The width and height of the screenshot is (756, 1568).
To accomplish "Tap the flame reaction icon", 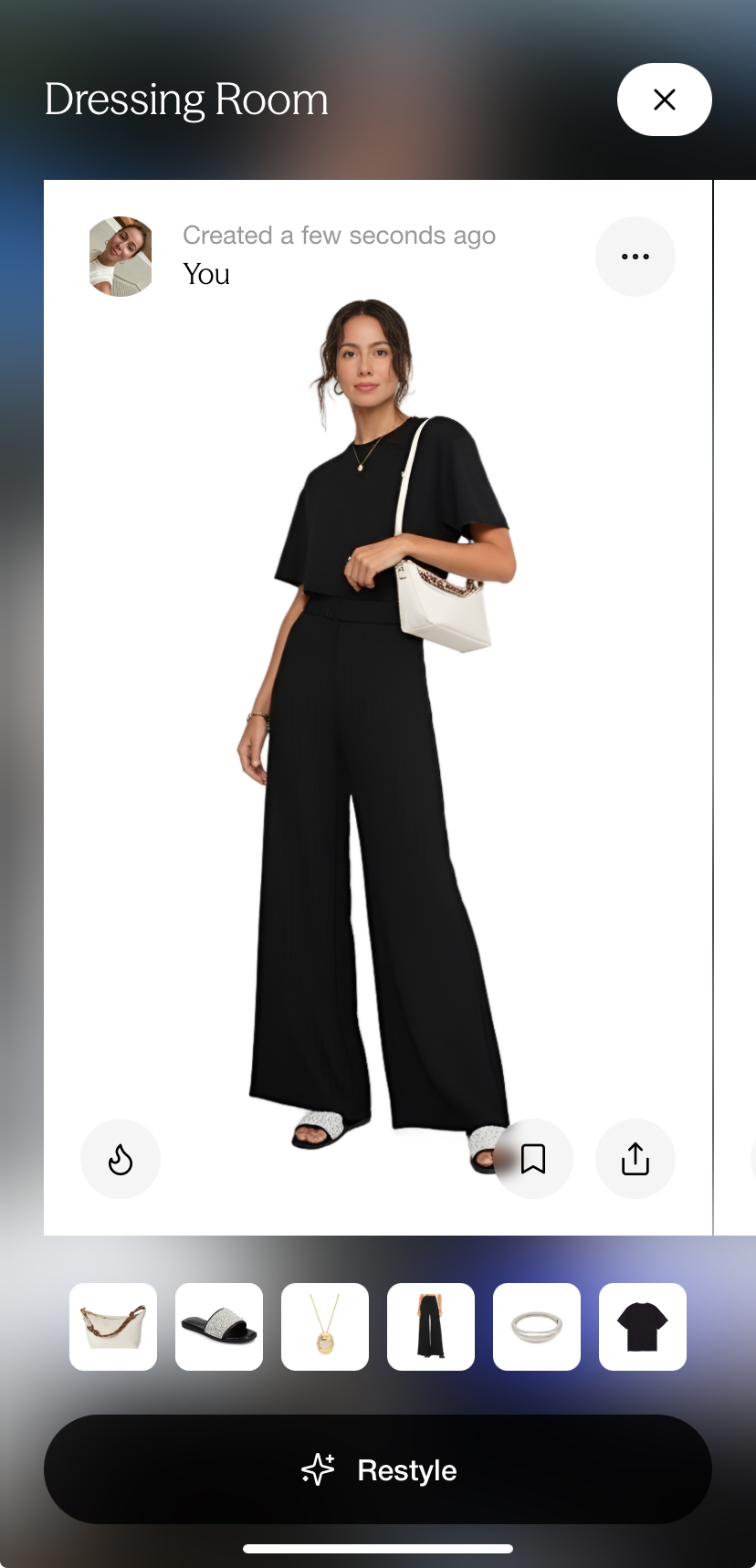I will coord(121,1159).
